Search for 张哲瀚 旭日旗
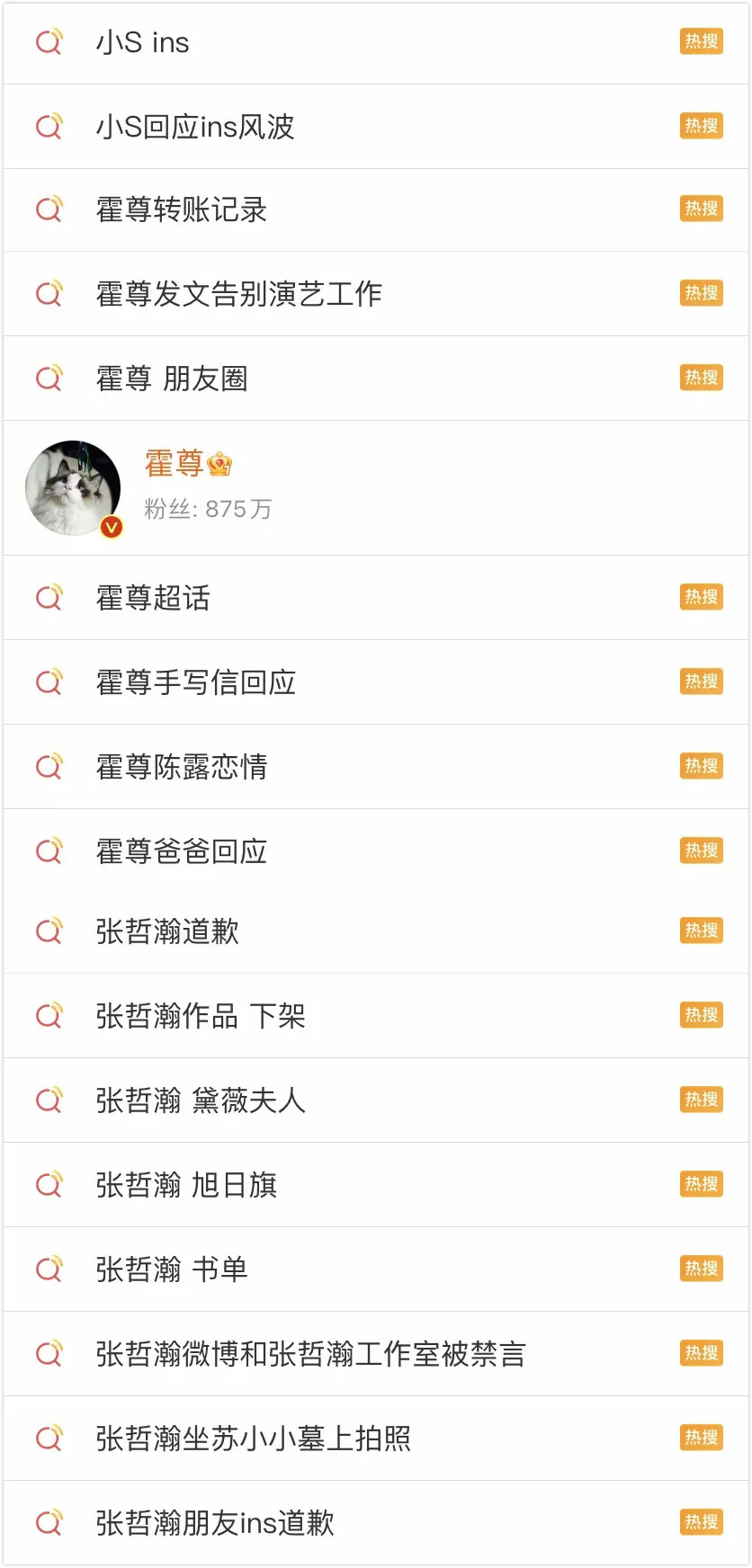Image resolution: width=752 pixels, height=1568 pixels. tap(186, 1185)
